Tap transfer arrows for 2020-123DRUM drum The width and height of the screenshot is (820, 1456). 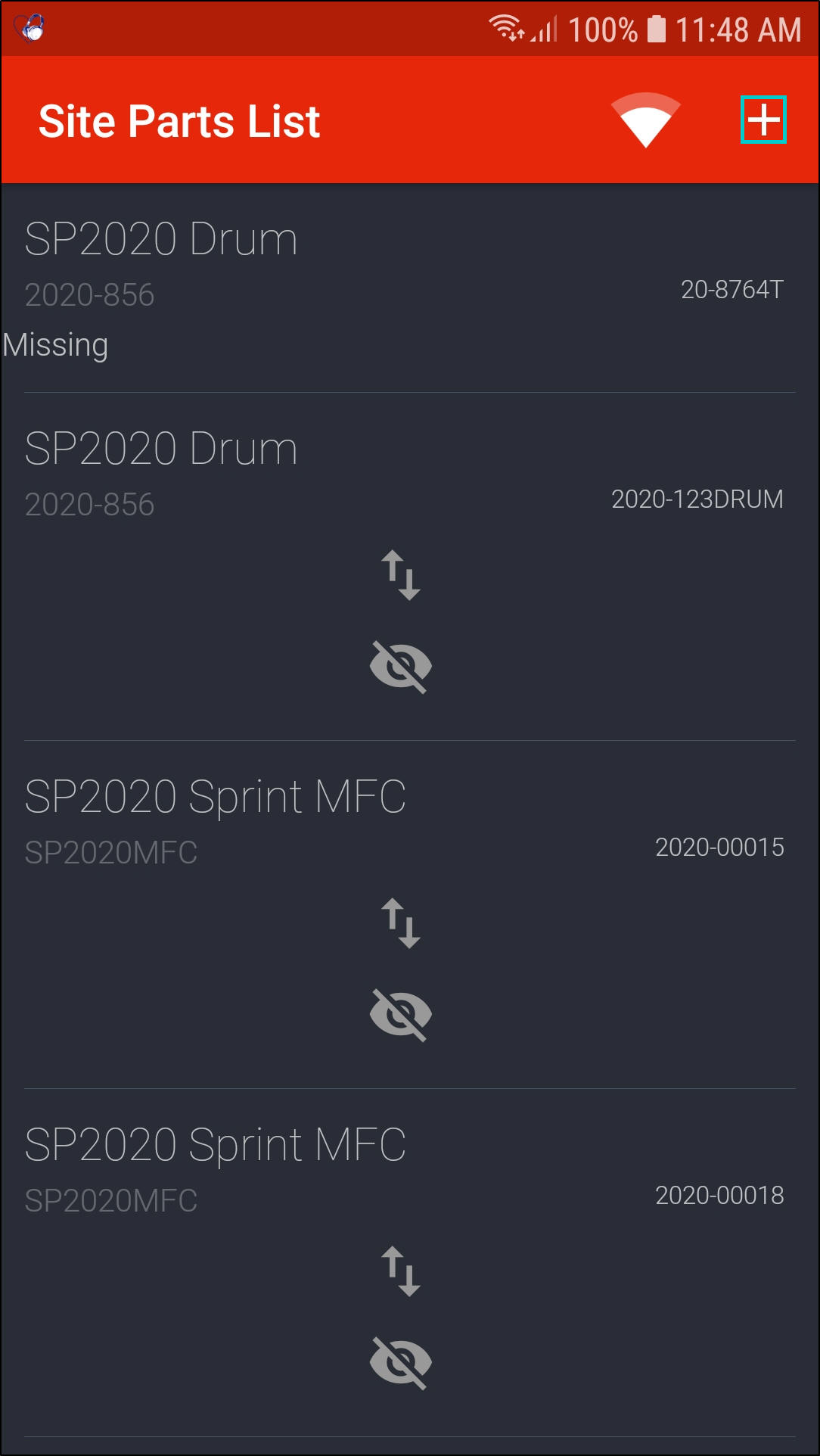click(400, 575)
